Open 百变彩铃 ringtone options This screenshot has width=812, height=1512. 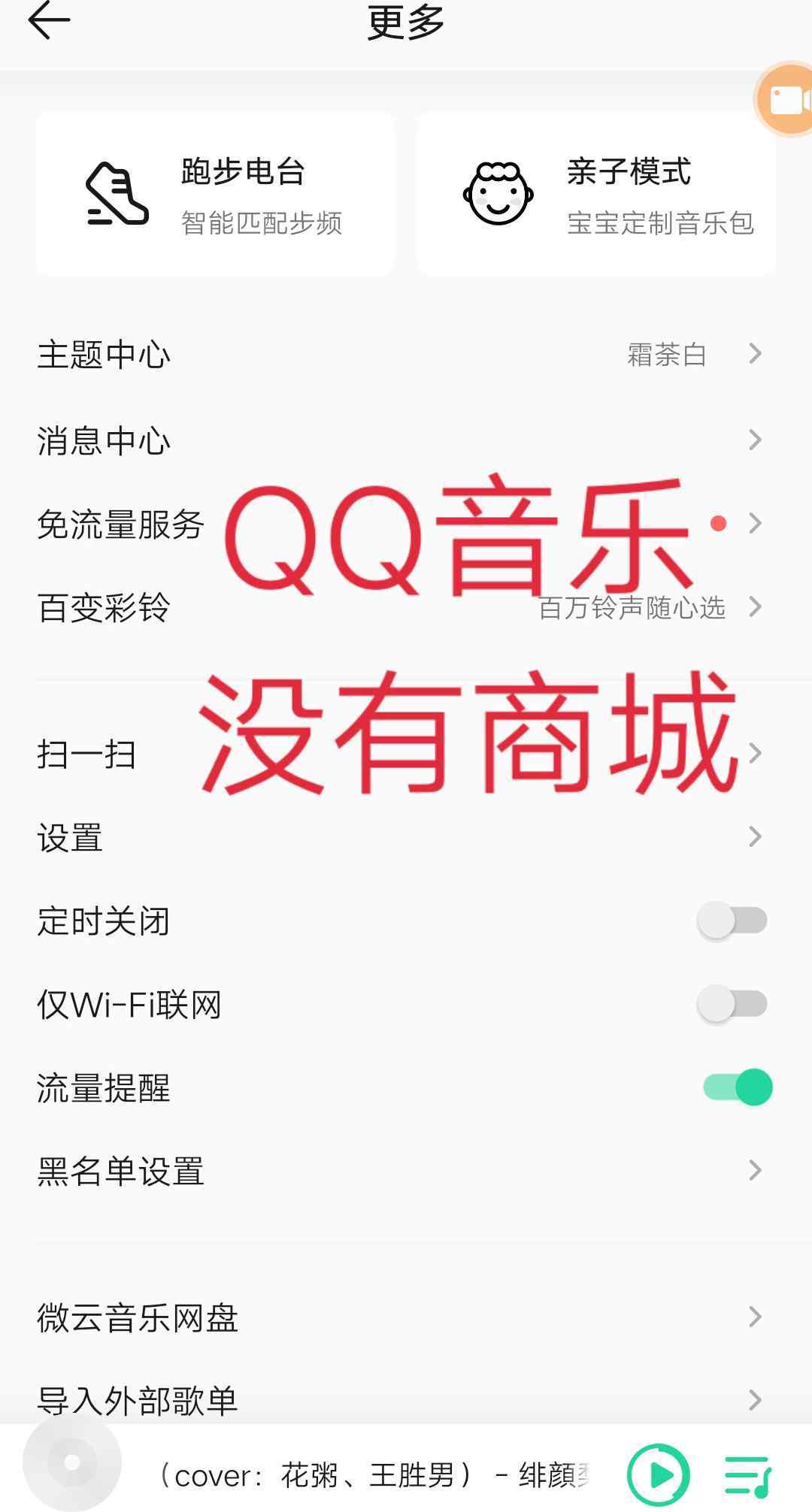406,607
